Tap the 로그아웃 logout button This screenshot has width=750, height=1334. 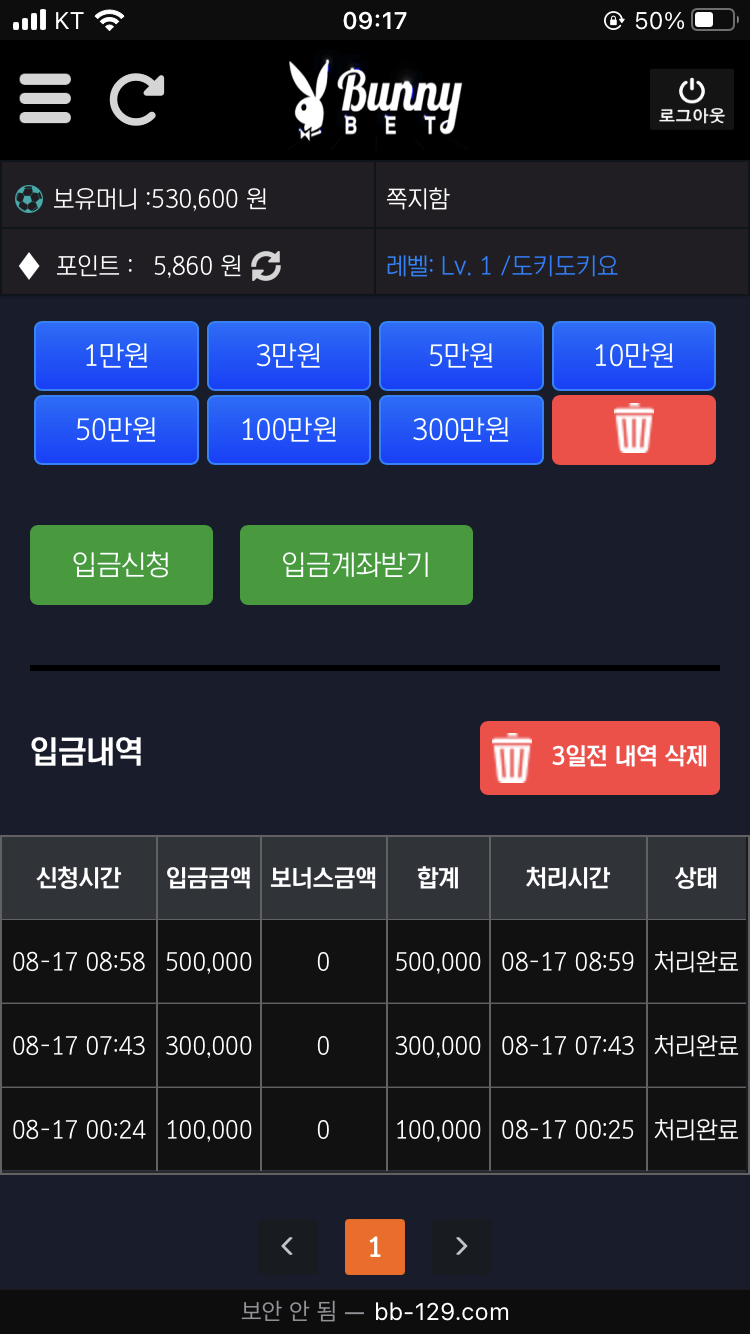pyautogui.click(x=691, y=101)
